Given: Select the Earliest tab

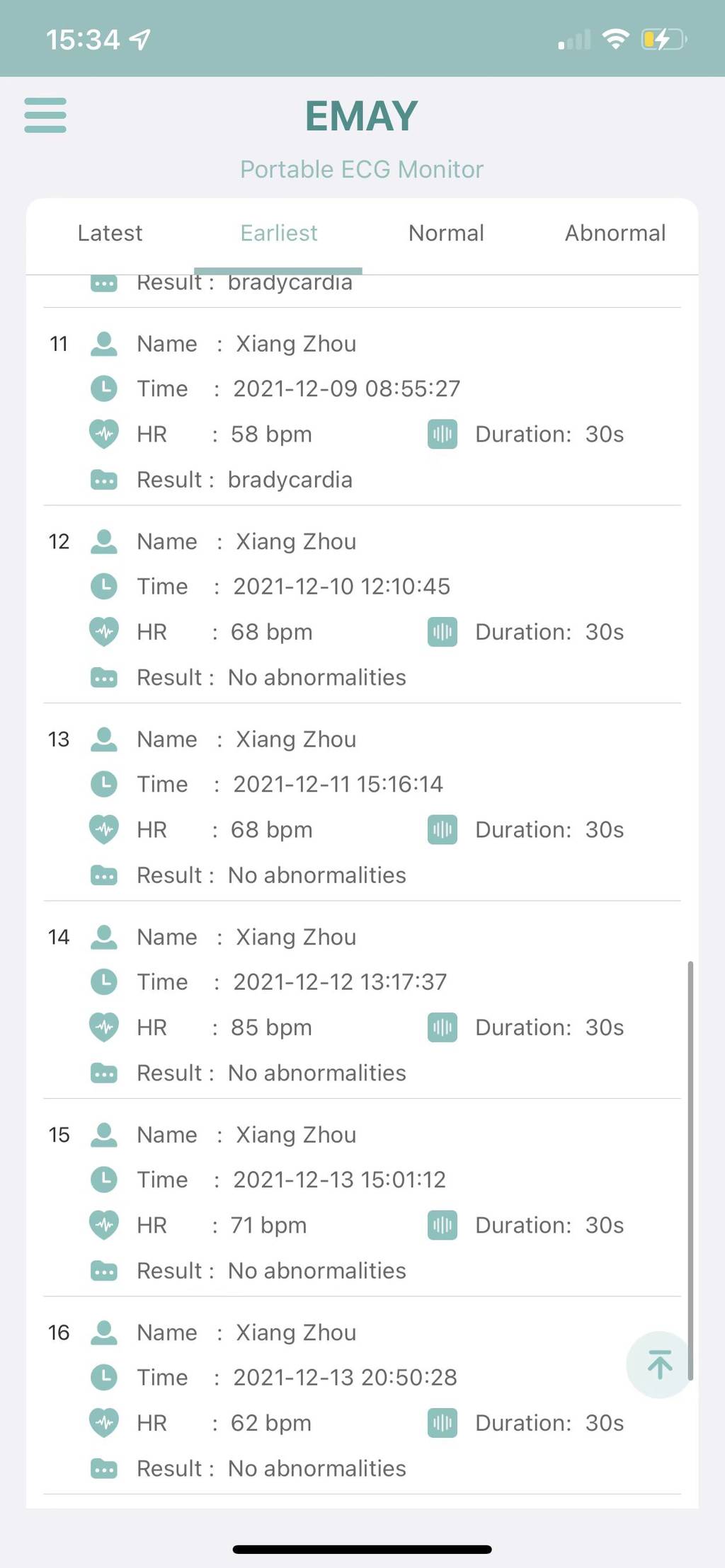Looking at the screenshot, I should pos(278,233).
